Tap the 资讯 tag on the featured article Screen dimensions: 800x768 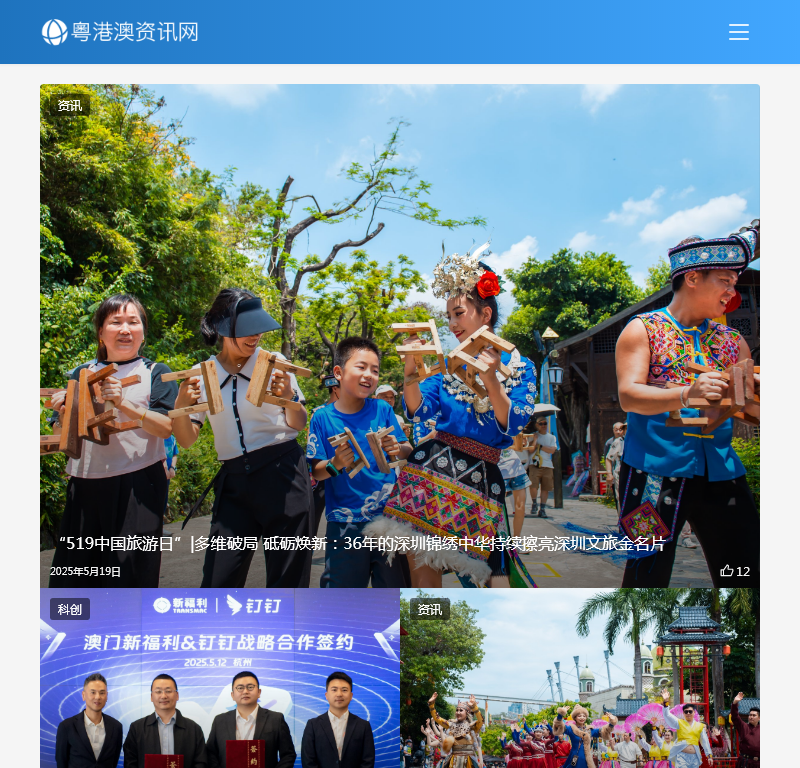[x=69, y=105]
